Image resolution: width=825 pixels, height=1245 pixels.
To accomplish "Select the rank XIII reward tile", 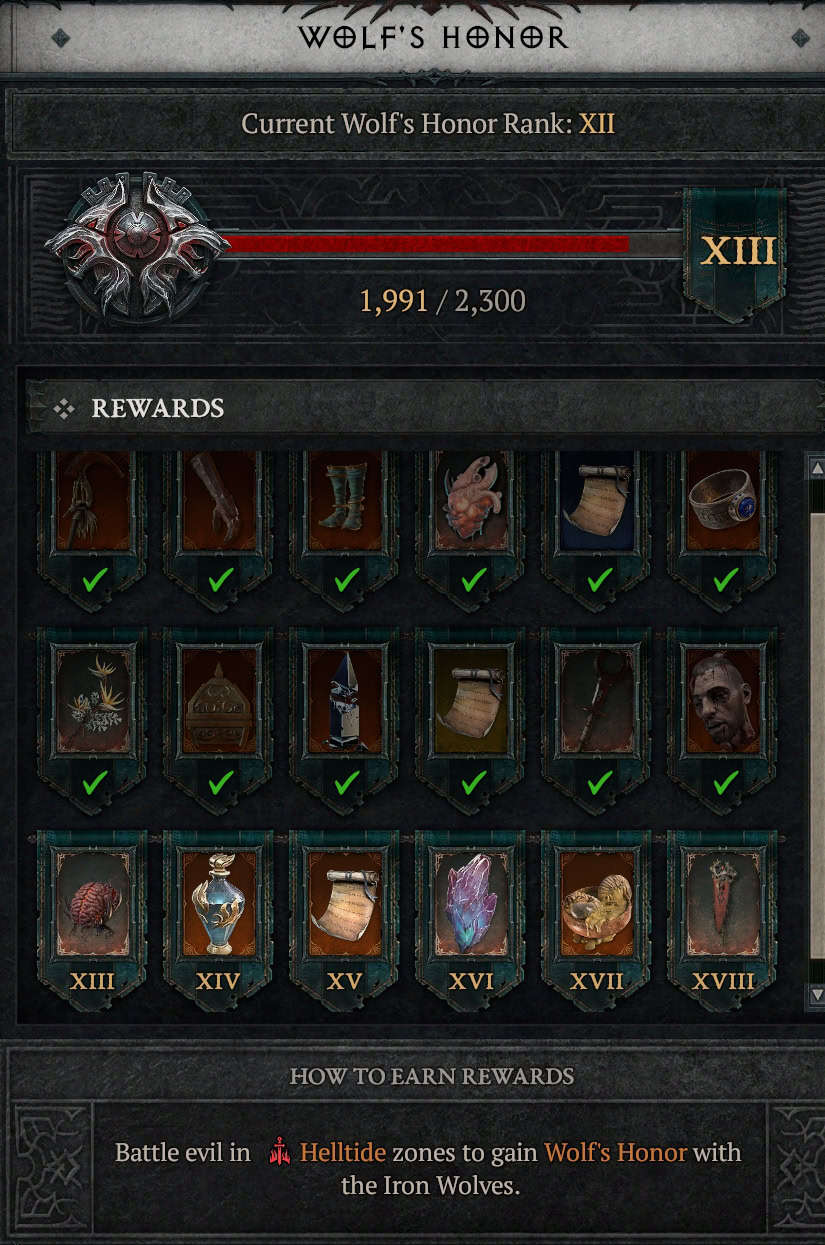I will [x=92, y=905].
